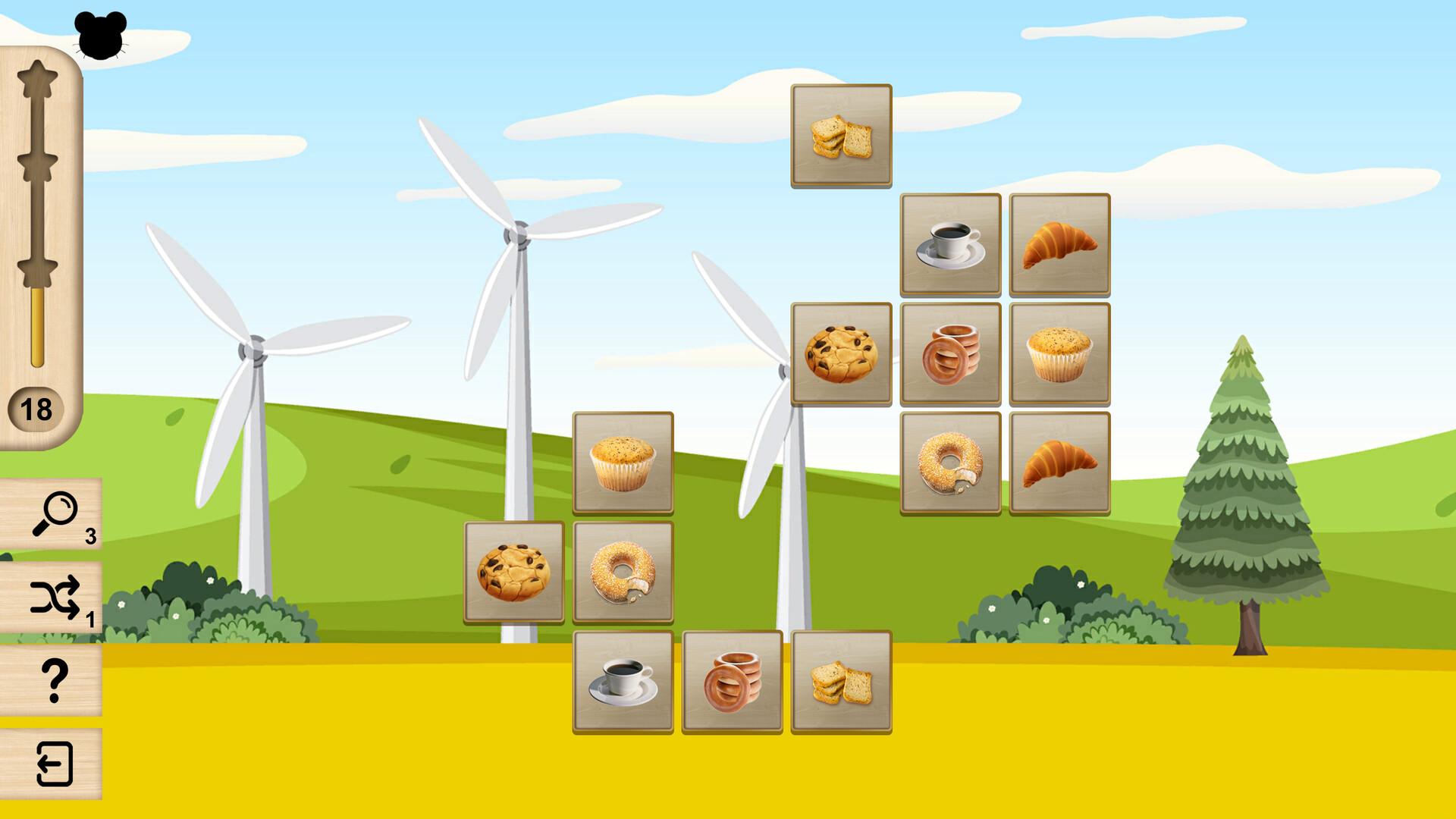Select the cookie tile left of the donut

click(x=513, y=572)
